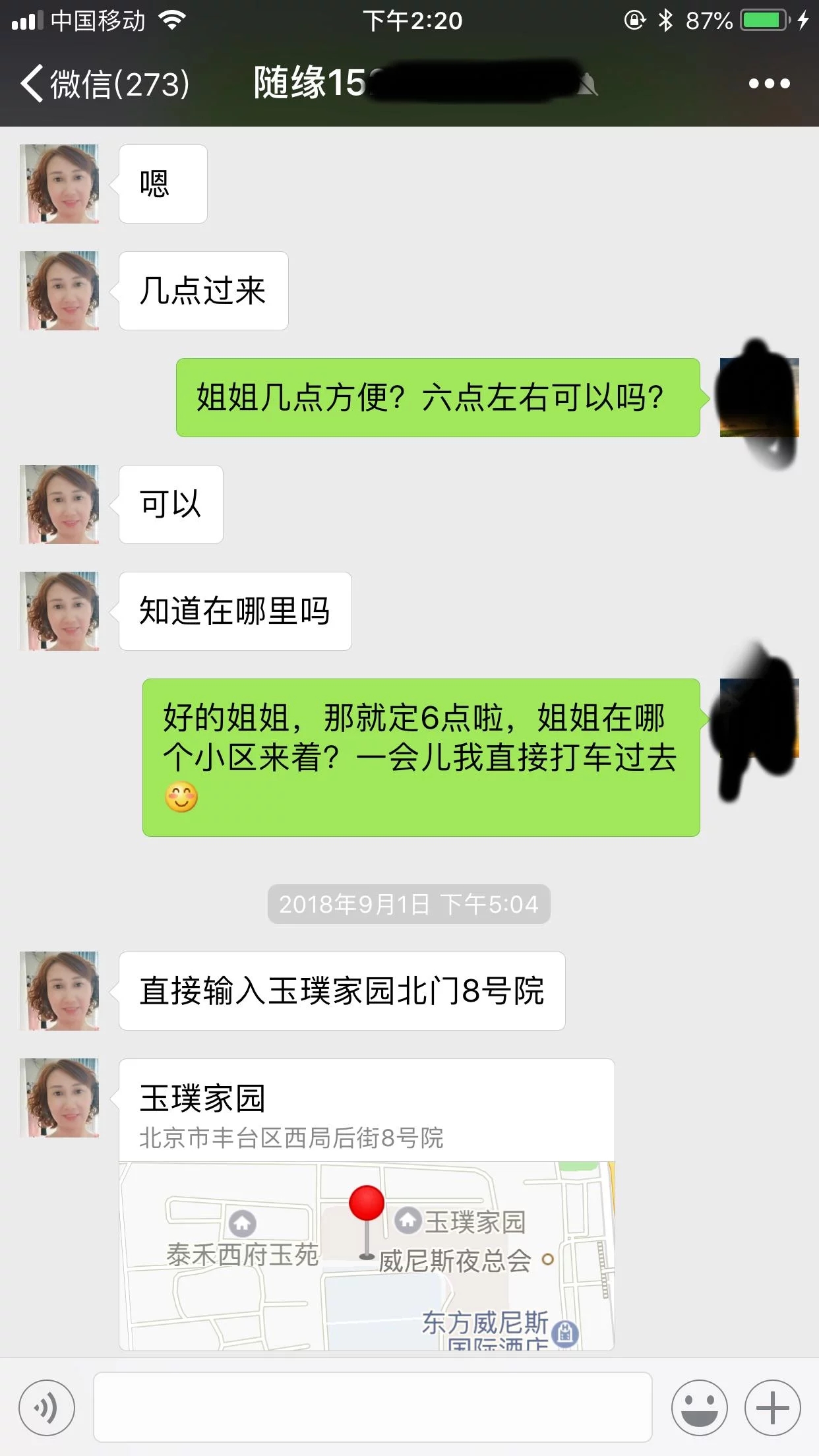Screen dimensions: 819x1456
Task: Tap timestamp 2018年9月1日 下午5:04
Action: 409,904
